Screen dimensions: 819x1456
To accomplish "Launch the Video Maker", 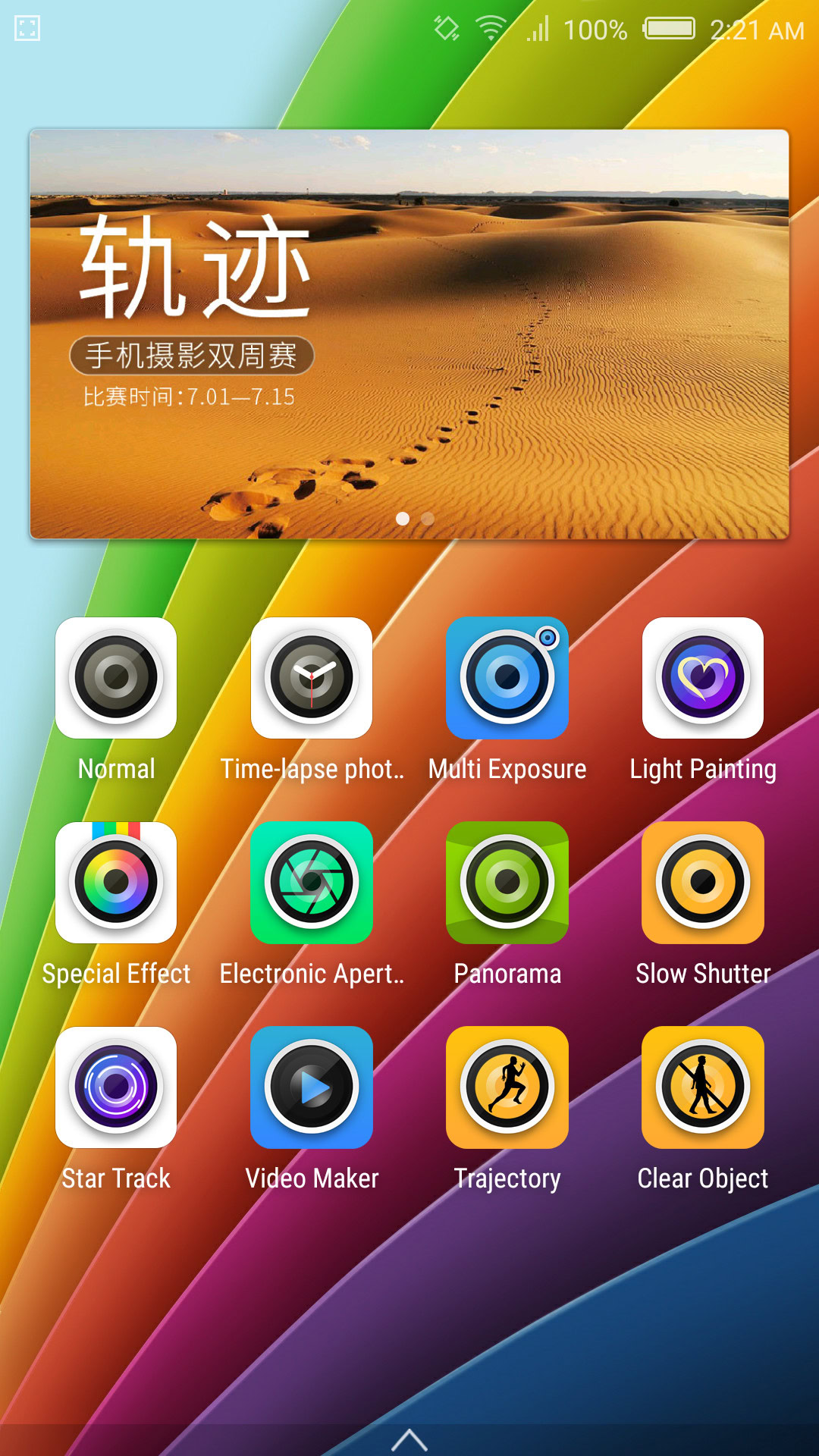I will point(312,1087).
